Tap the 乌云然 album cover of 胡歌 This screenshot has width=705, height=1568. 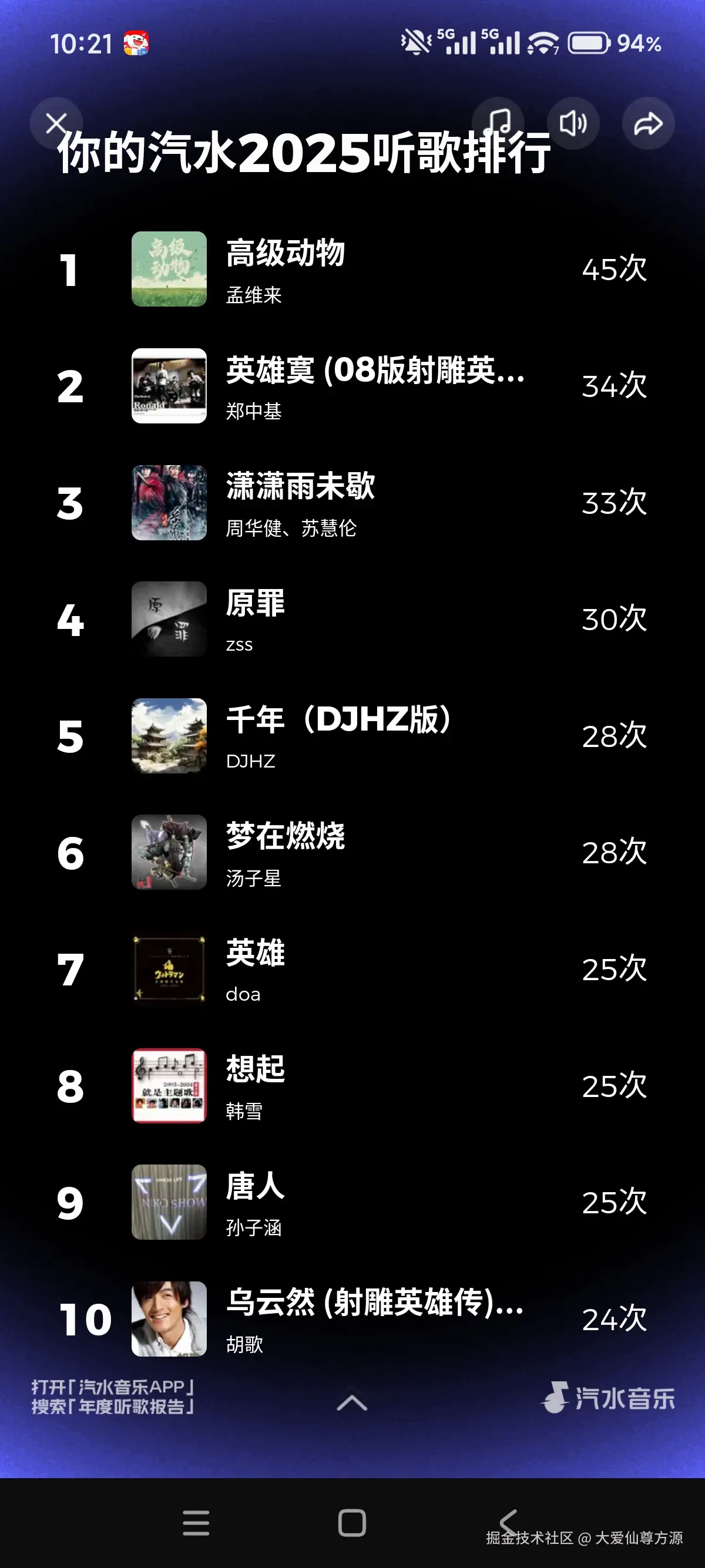pos(169,1321)
